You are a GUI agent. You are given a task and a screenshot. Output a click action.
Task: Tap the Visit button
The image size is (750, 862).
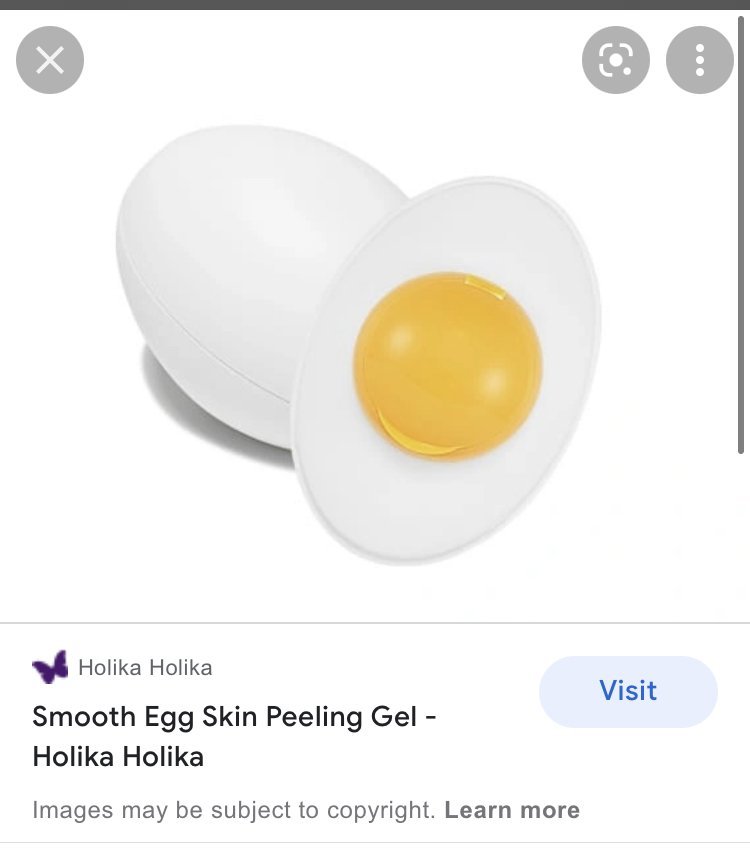(628, 691)
